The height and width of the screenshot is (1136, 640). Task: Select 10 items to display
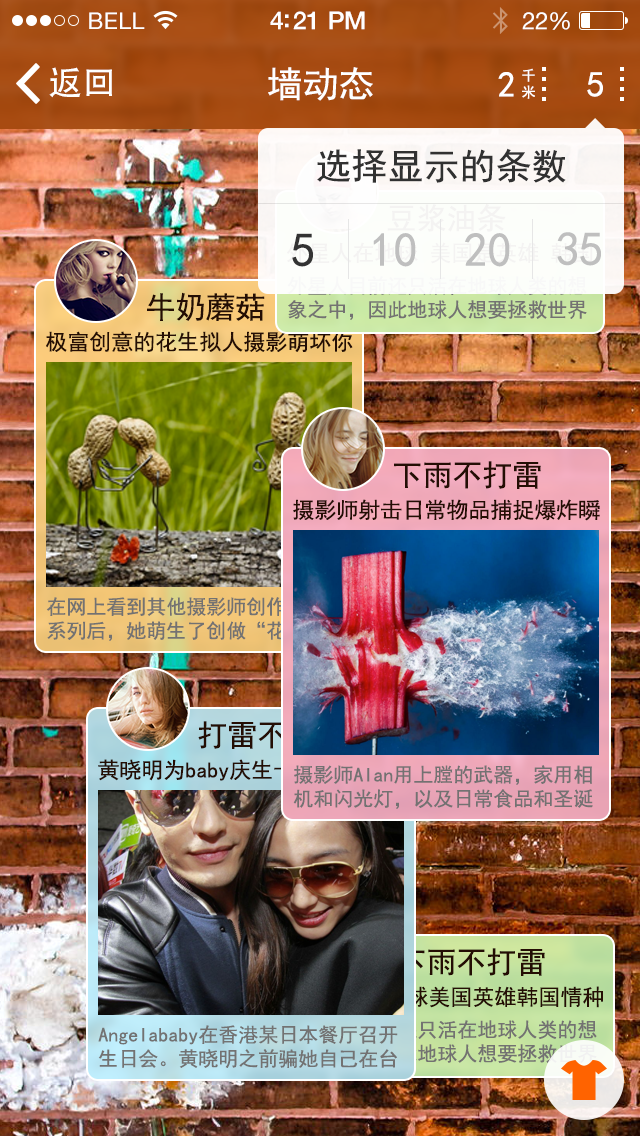[394, 250]
